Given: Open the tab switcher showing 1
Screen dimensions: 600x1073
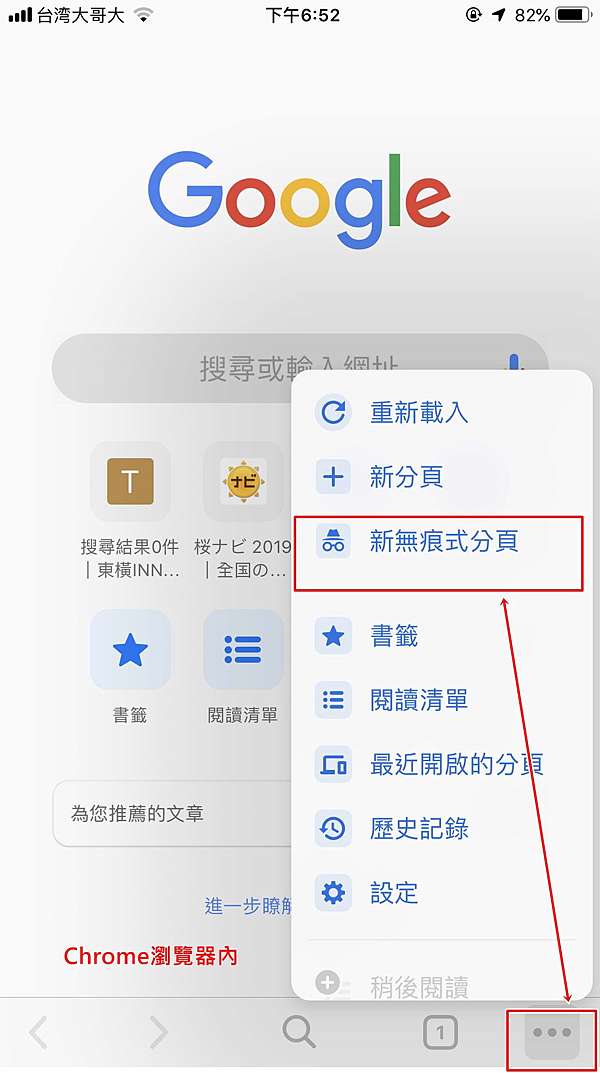Looking at the screenshot, I should [440, 1033].
